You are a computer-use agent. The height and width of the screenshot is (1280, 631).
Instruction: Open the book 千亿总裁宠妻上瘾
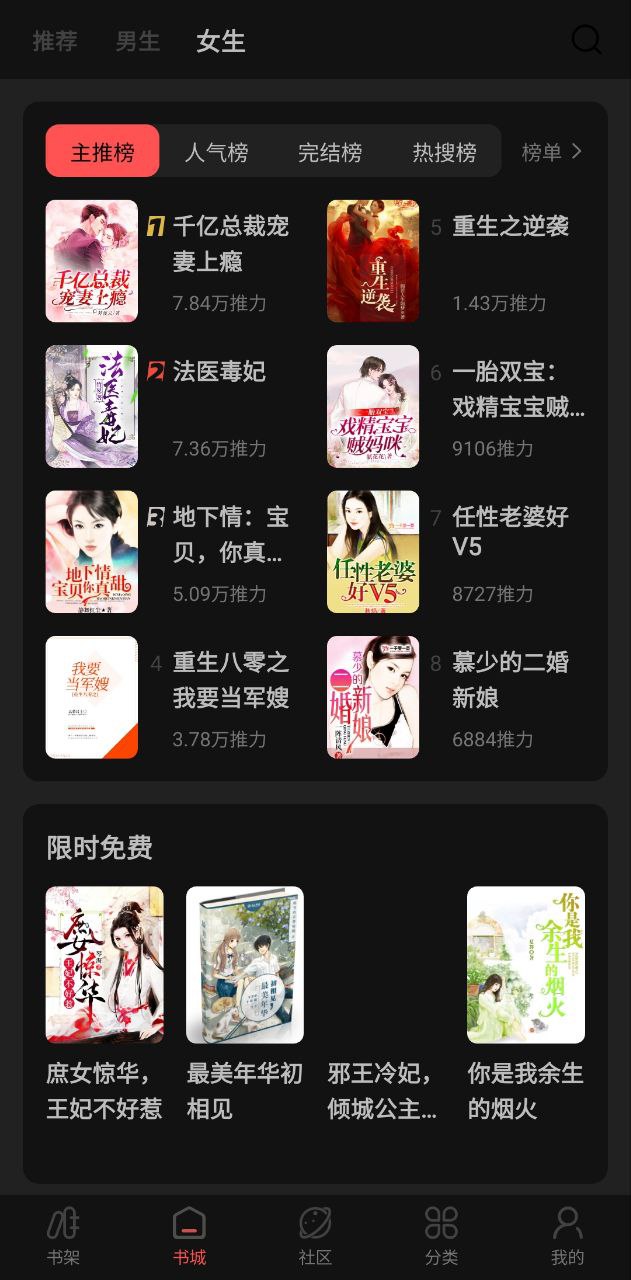tap(92, 261)
